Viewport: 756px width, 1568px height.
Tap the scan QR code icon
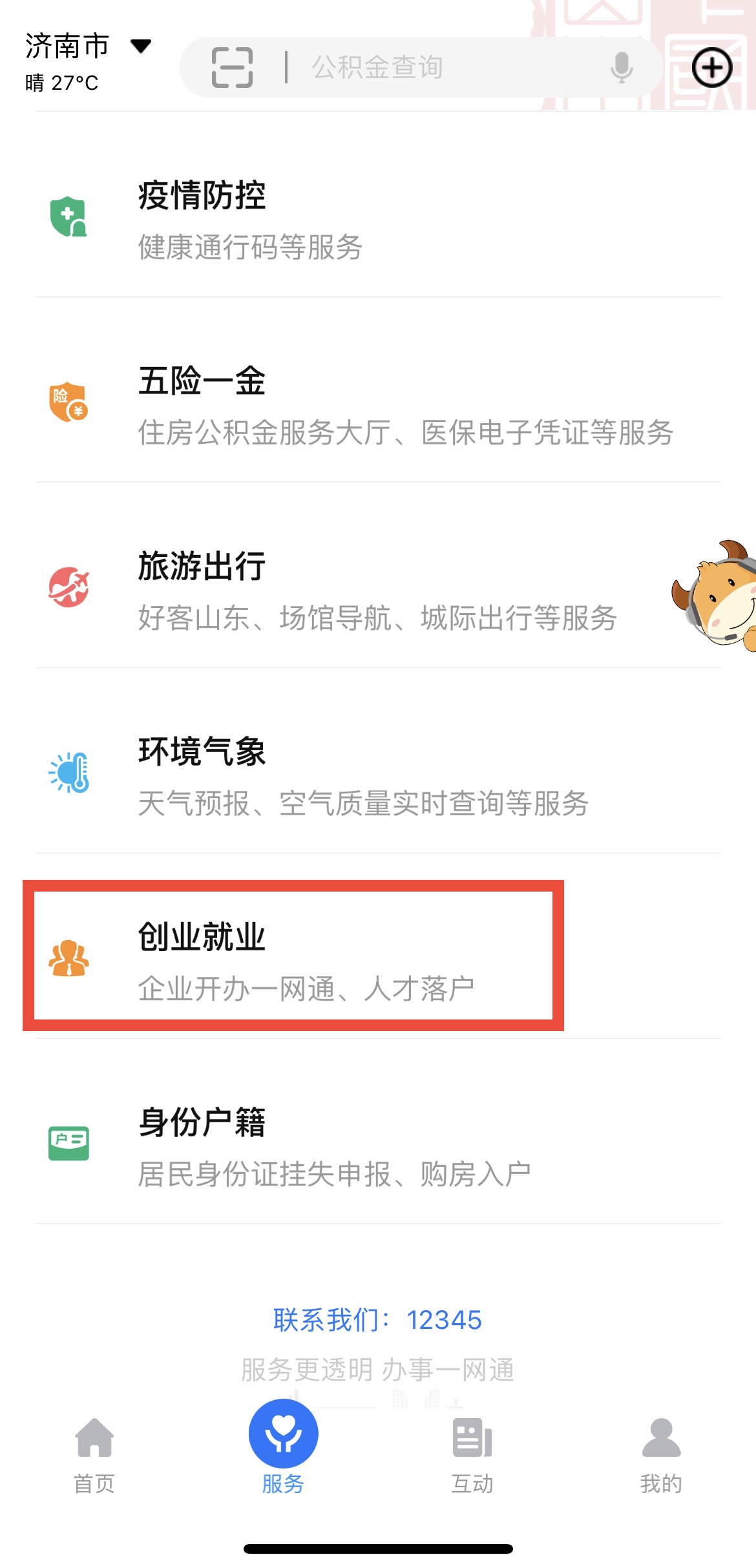[232, 67]
